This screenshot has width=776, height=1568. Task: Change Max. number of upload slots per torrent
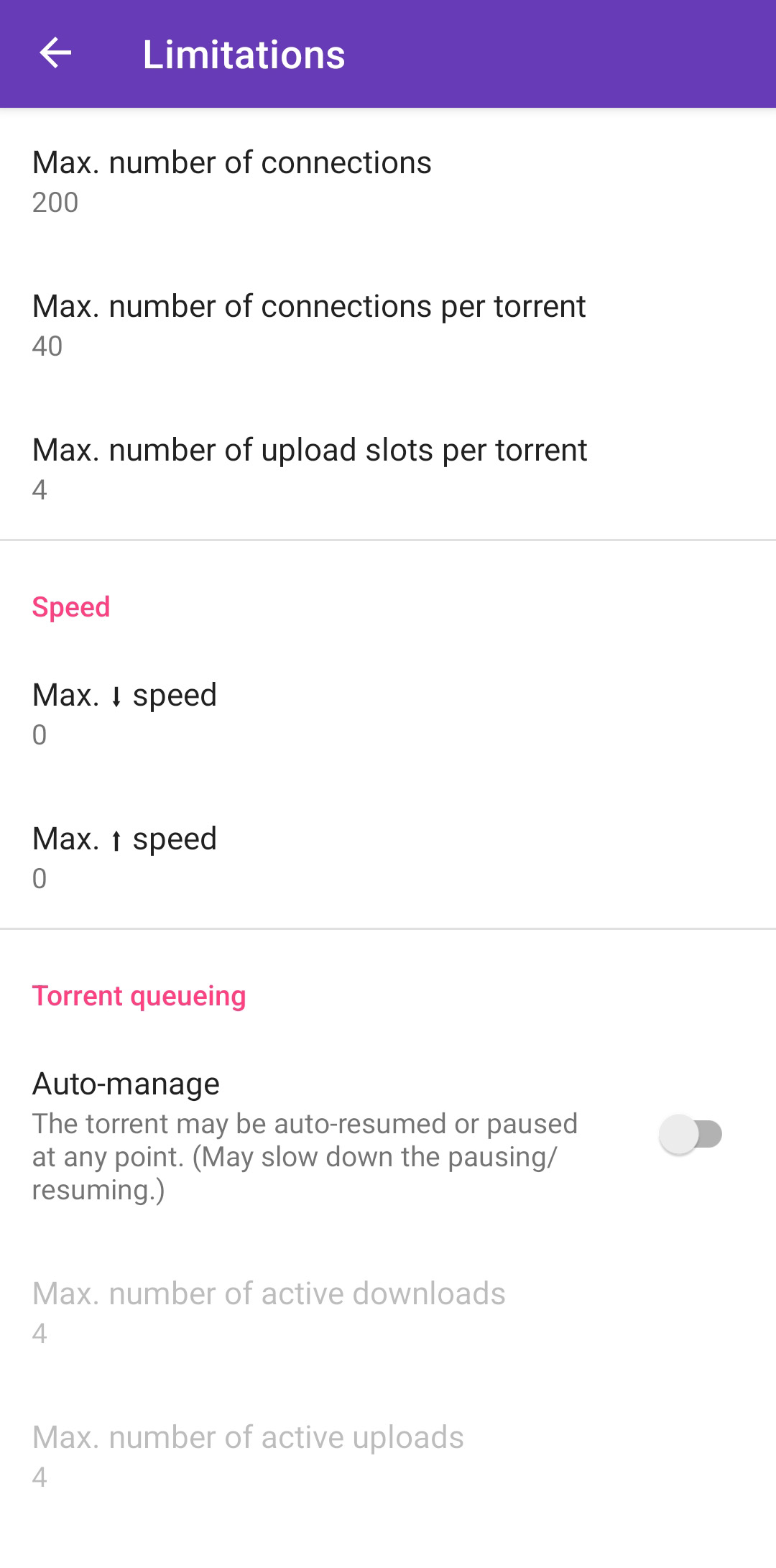(x=388, y=468)
